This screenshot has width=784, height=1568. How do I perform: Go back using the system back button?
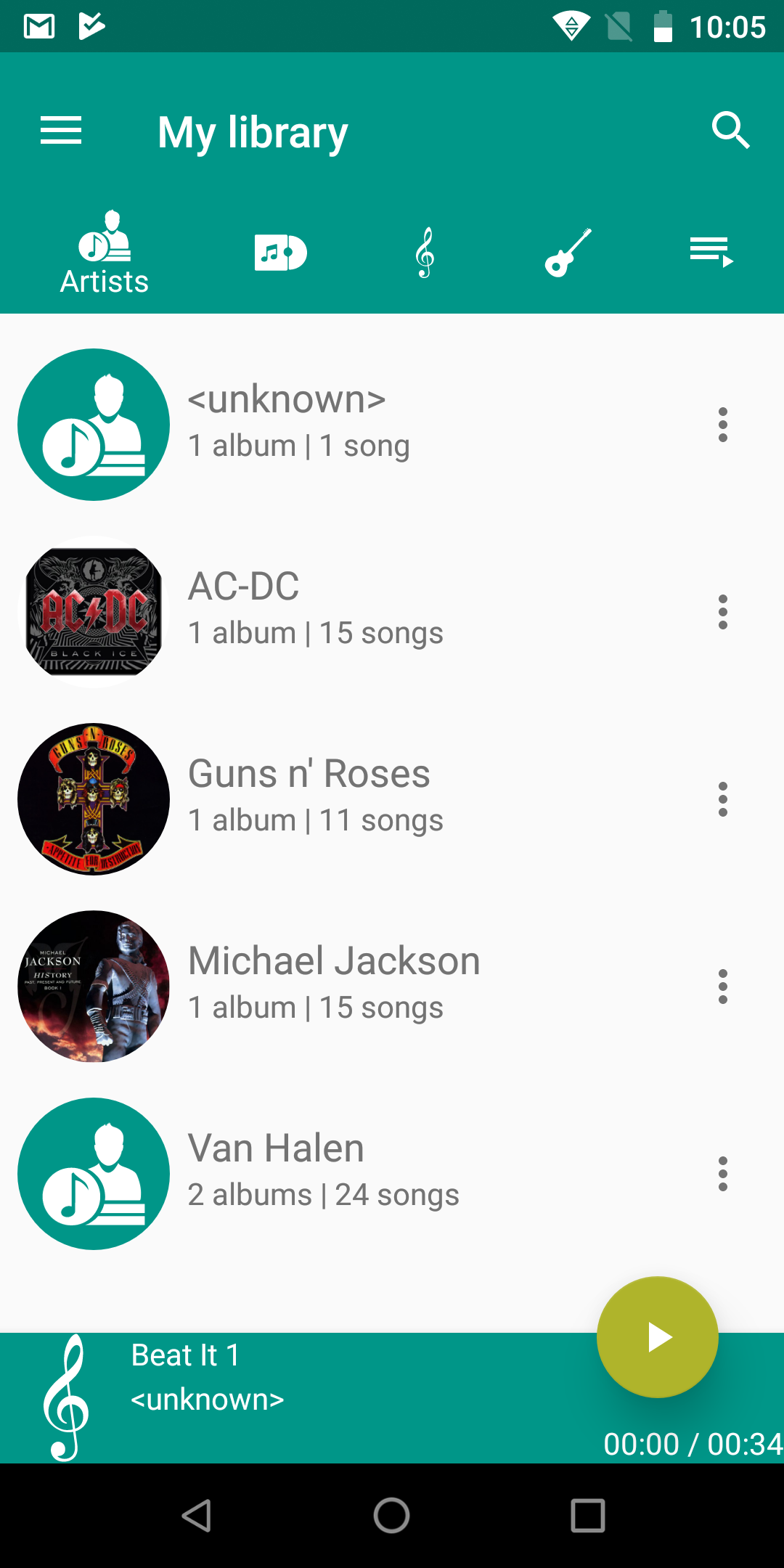coord(196,1516)
